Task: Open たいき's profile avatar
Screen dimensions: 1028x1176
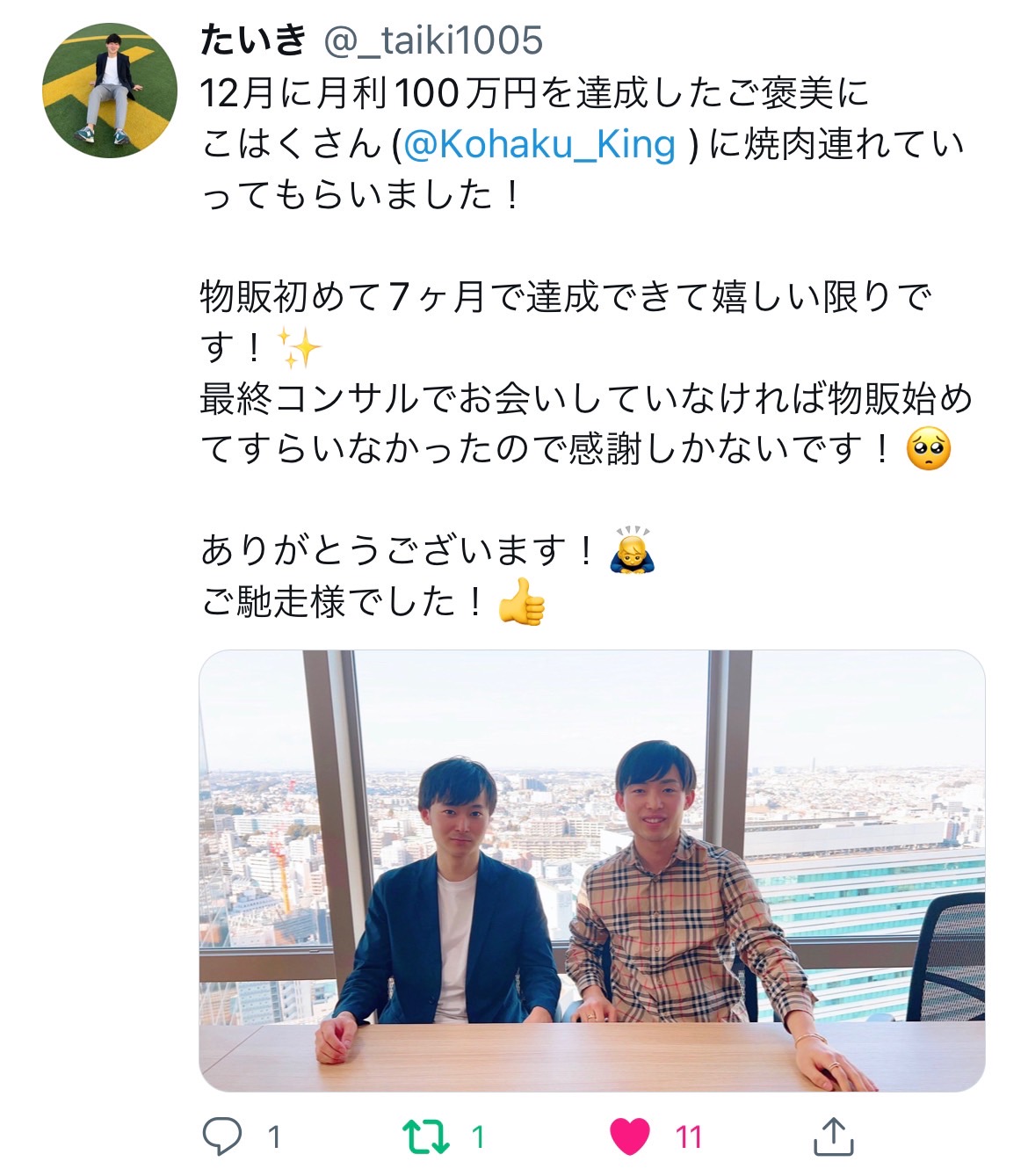Action: coord(110,91)
